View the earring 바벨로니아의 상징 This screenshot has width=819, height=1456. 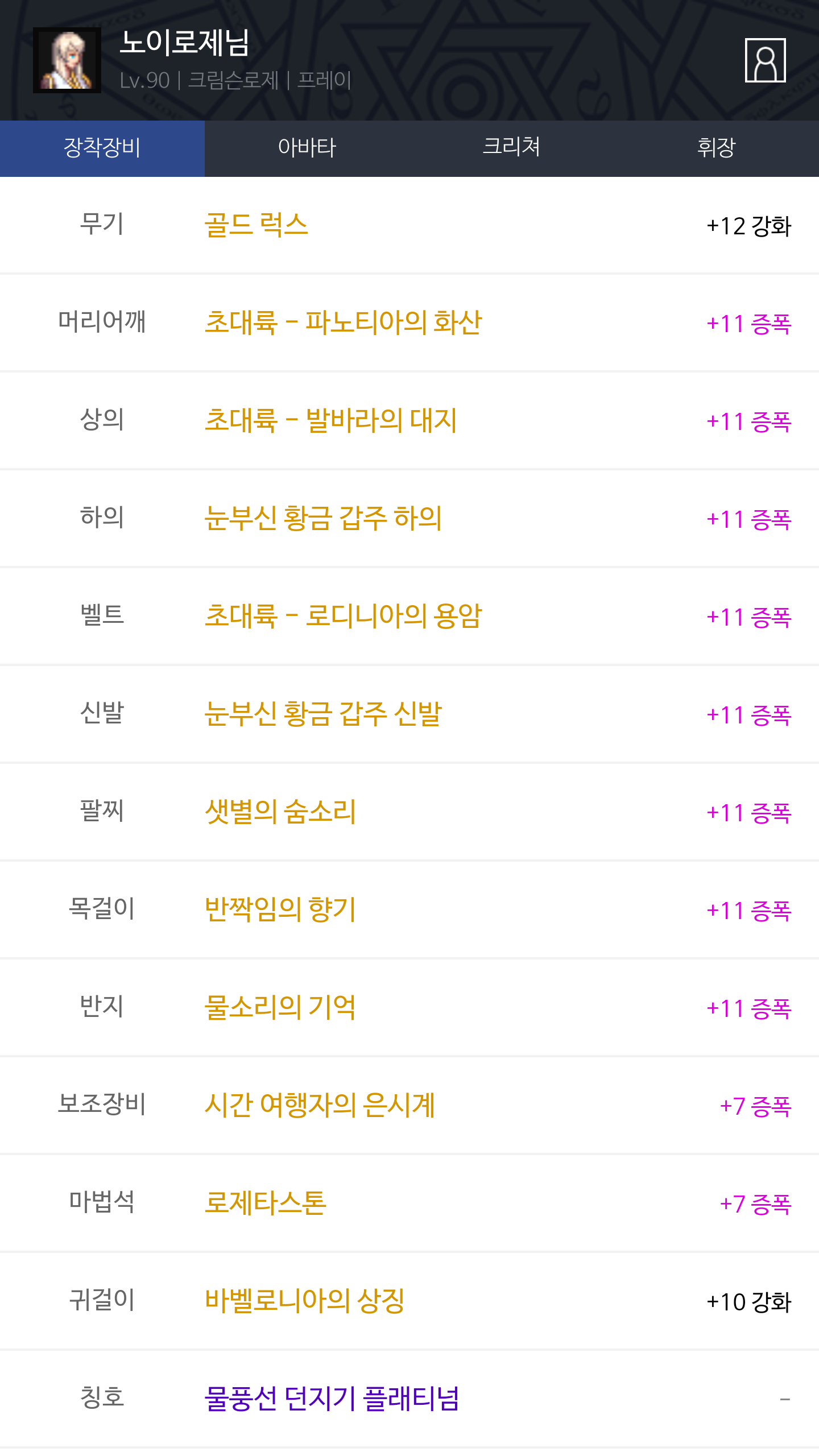pyautogui.click(x=409, y=1301)
